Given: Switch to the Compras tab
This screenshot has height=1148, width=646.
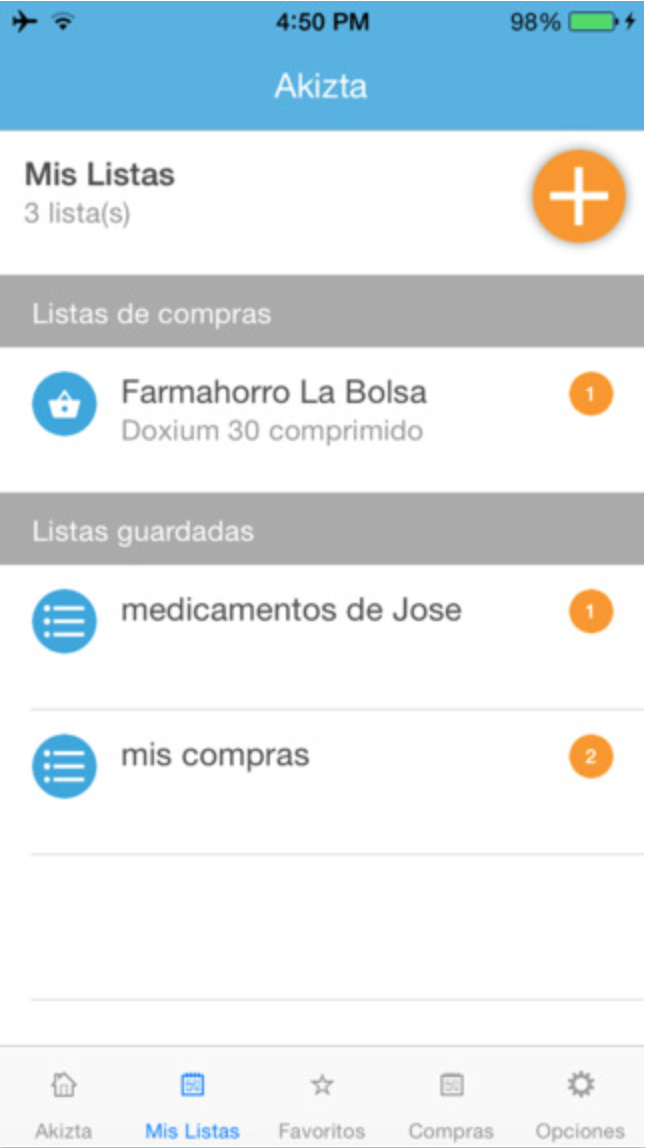Looking at the screenshot, I should point(451,1101).
